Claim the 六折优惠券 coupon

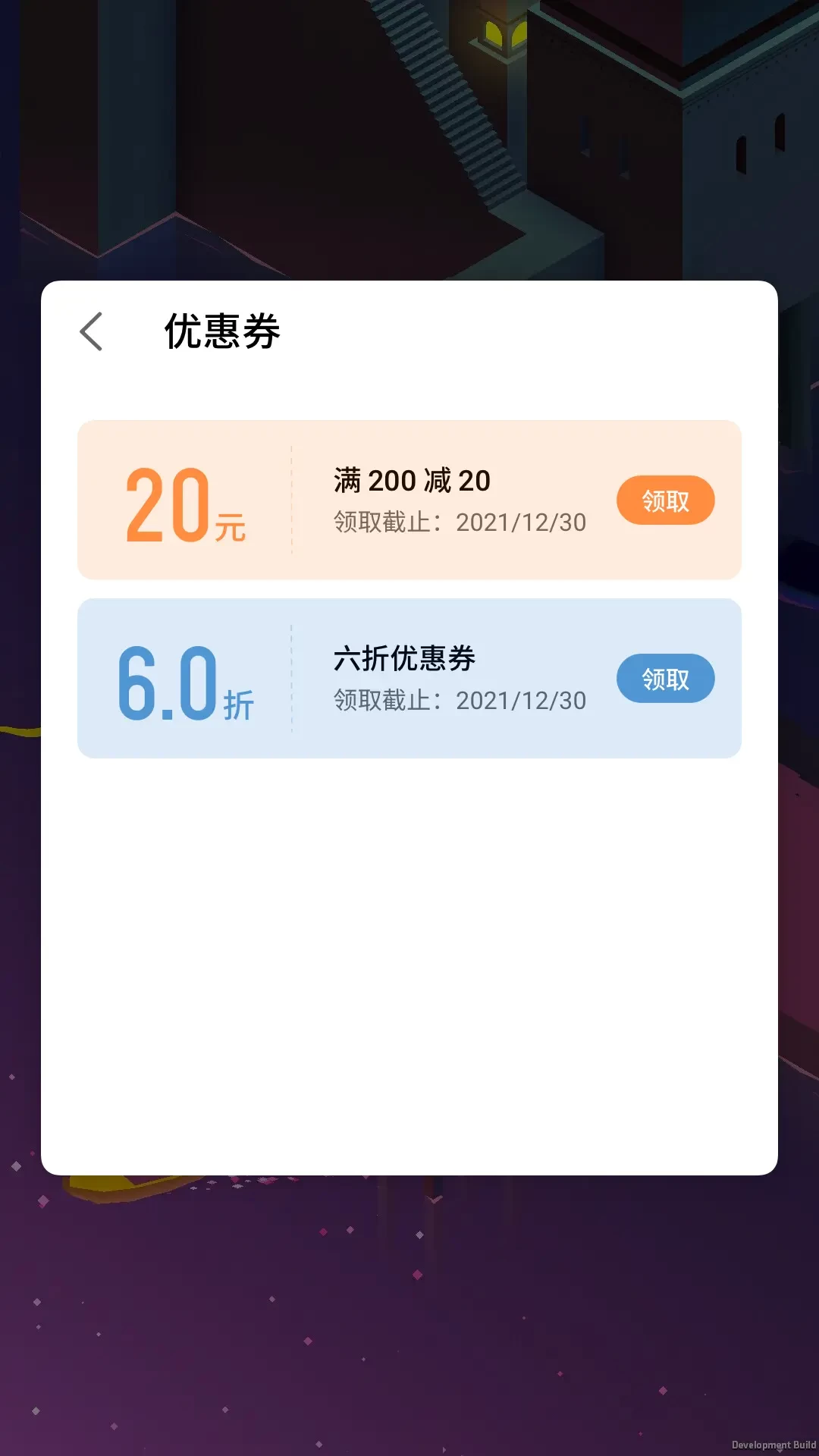coord(665,679)
